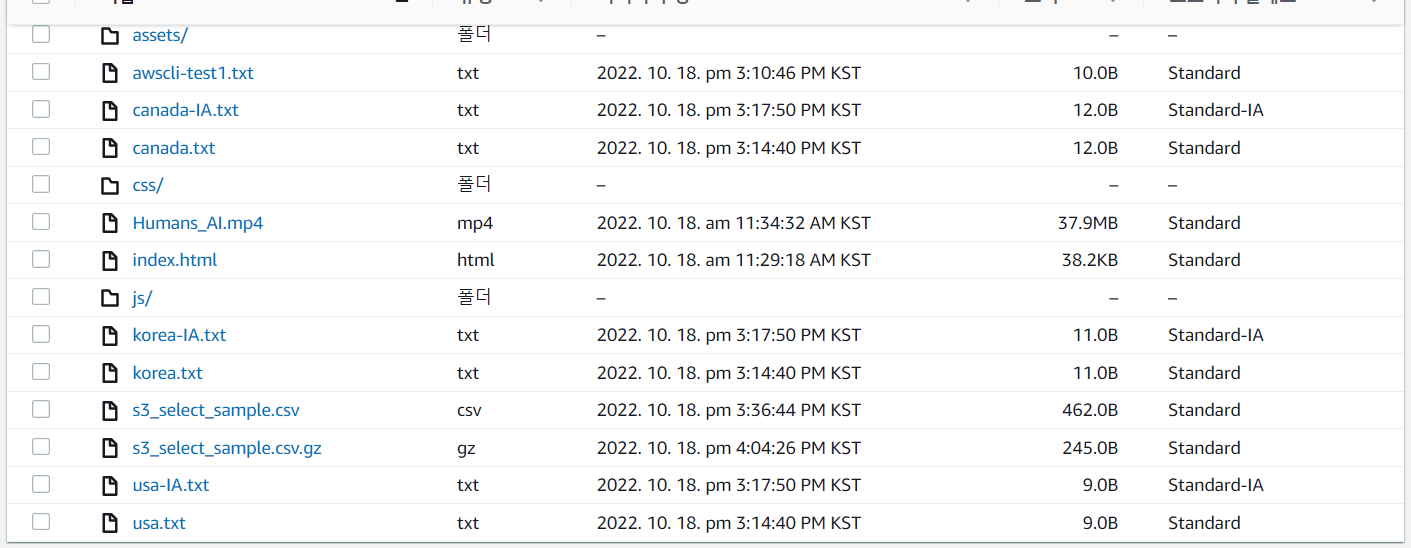
Task: Open the assets/ folder
Action: click(x=160, y=35)
